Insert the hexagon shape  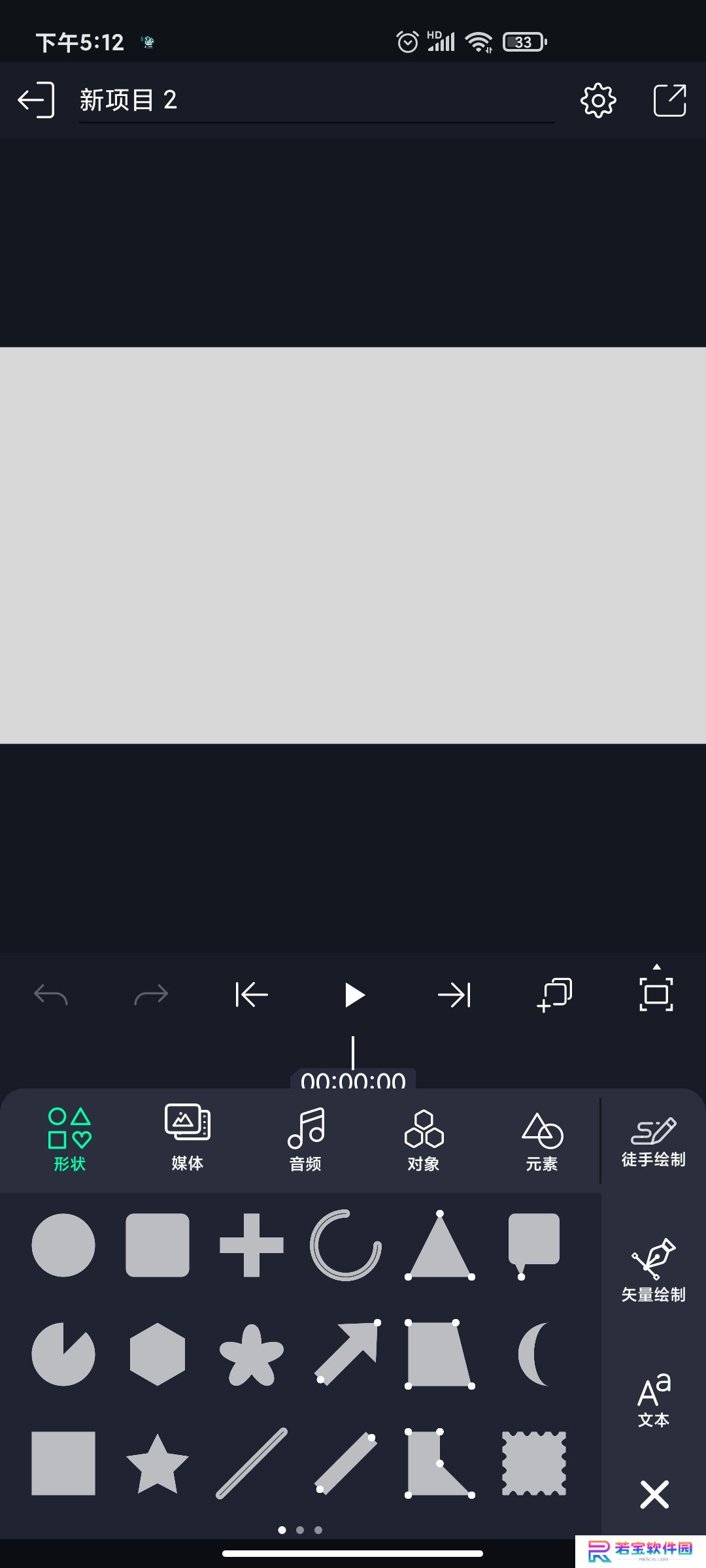tap(157, 1354)
